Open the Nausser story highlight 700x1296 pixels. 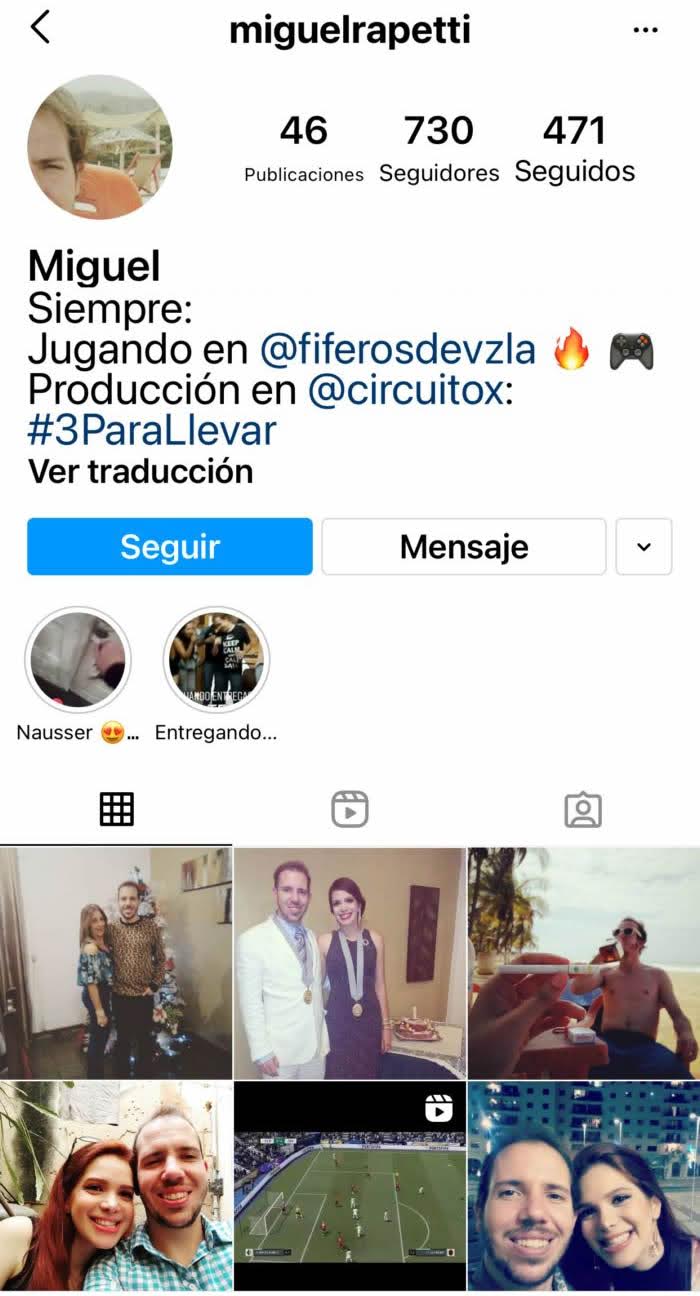[x=78, y=661]
